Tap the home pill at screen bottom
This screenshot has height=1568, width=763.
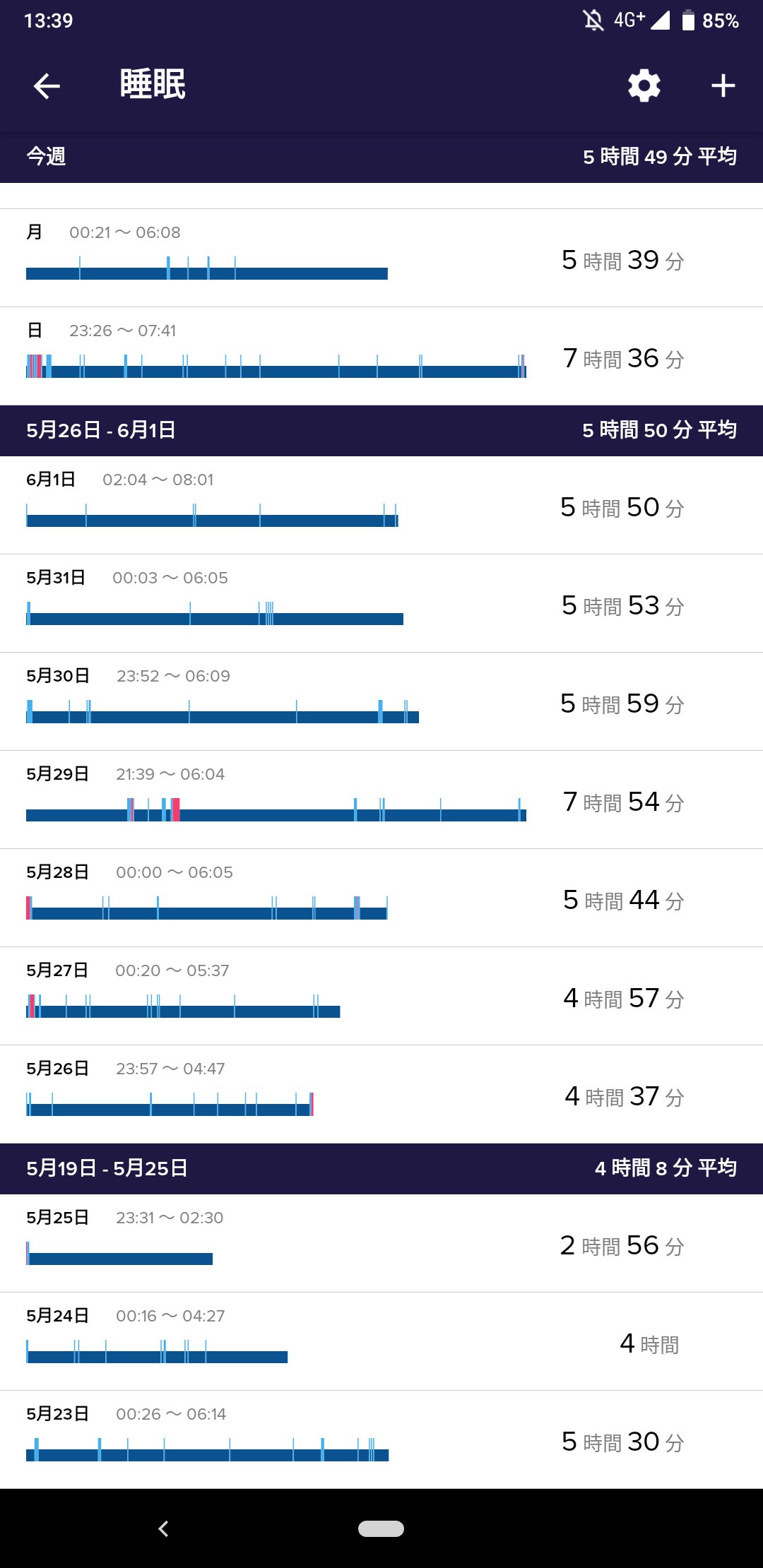coord(381,1528)
